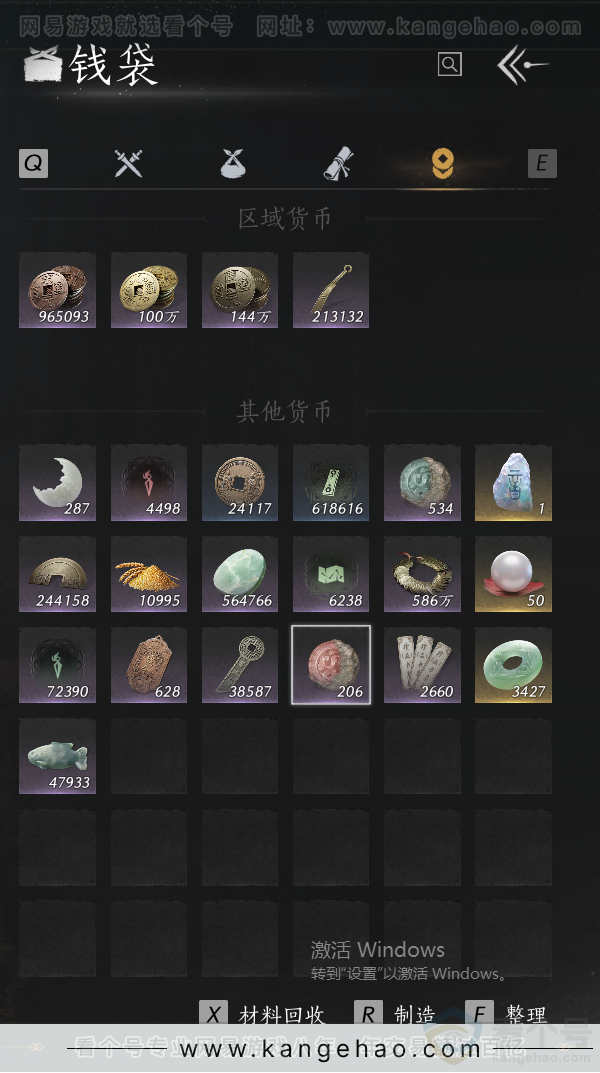Open 制造 crafting
600x1073 pixels.
click(396, 1015)
